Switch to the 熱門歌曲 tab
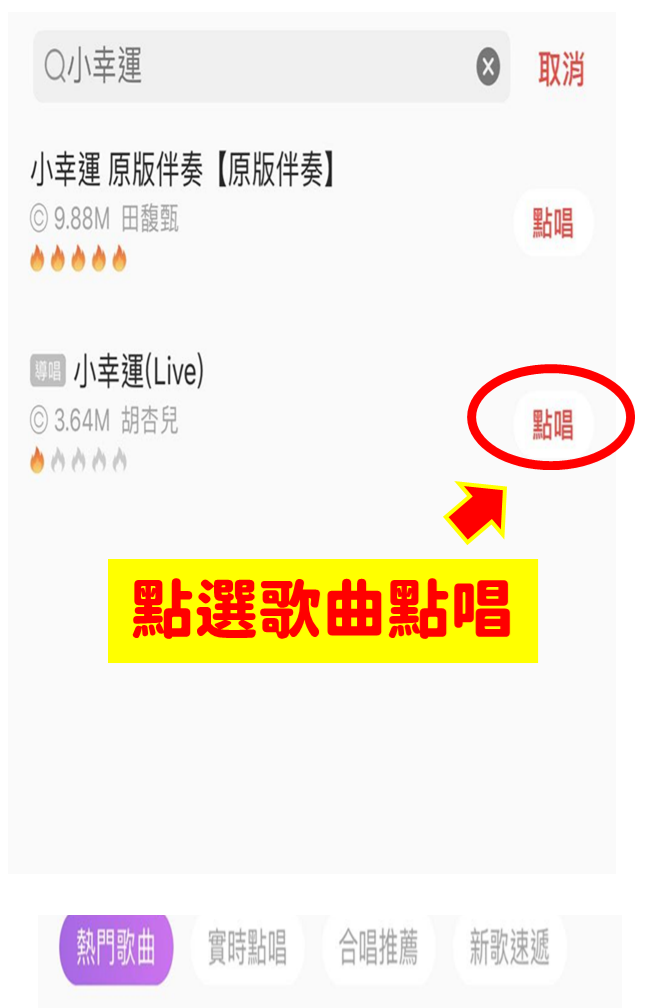Viewport: 647px width, 1008px height. (116, 947)
